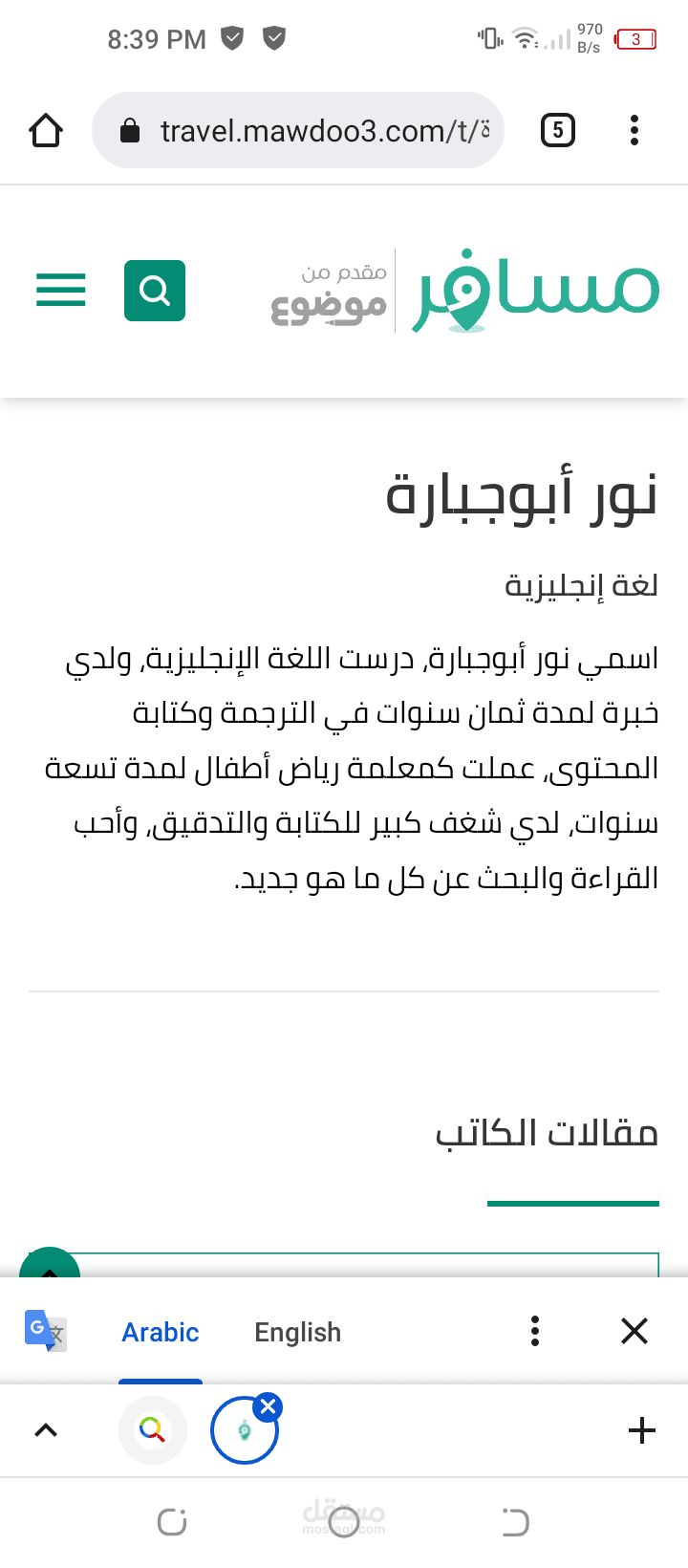Tap the home icon beside the address bar

pyautogui.click(x=45, y=130)
